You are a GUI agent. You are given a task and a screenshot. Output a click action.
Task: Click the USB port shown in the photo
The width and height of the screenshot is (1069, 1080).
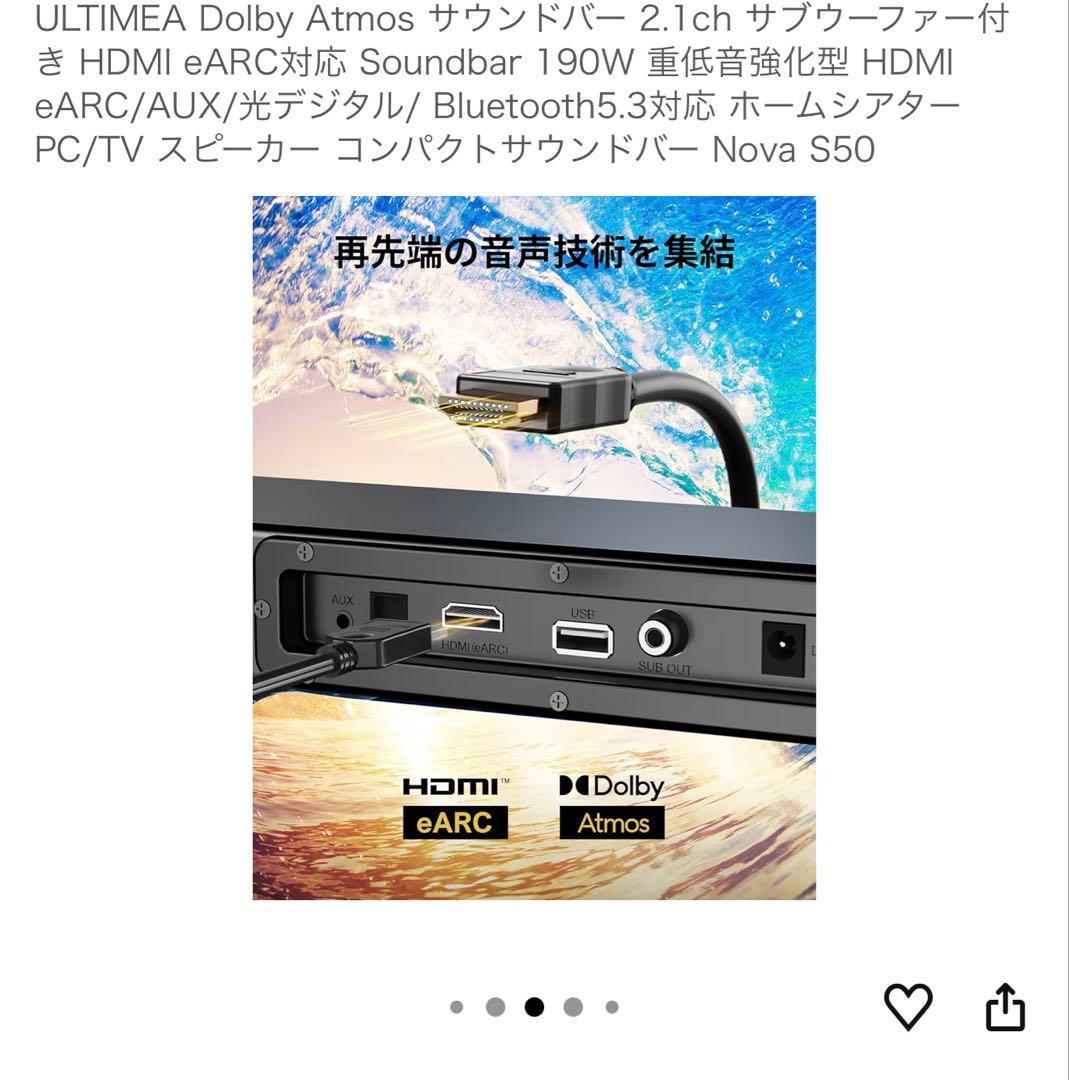[x=581, y=636]
